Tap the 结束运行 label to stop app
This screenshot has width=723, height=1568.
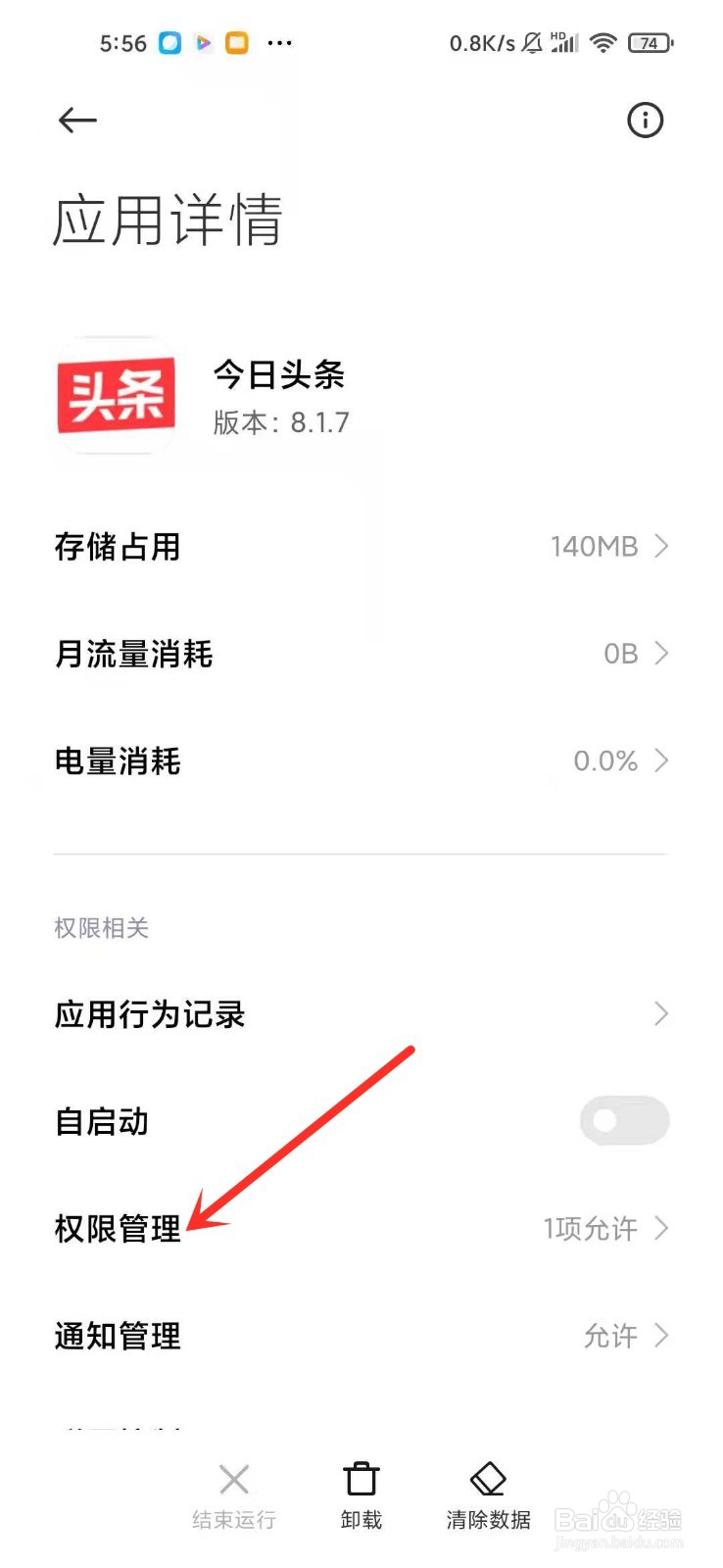click(233, 1516)
